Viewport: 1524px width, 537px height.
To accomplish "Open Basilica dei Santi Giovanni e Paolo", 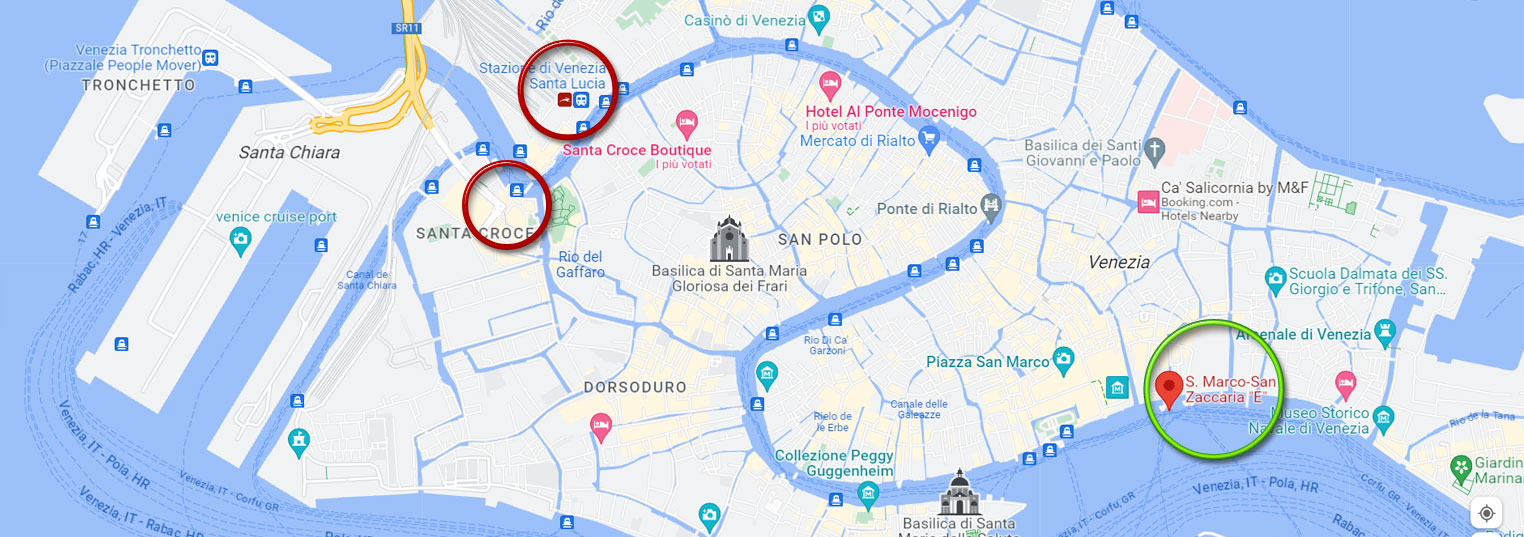I will (1155, 152).
